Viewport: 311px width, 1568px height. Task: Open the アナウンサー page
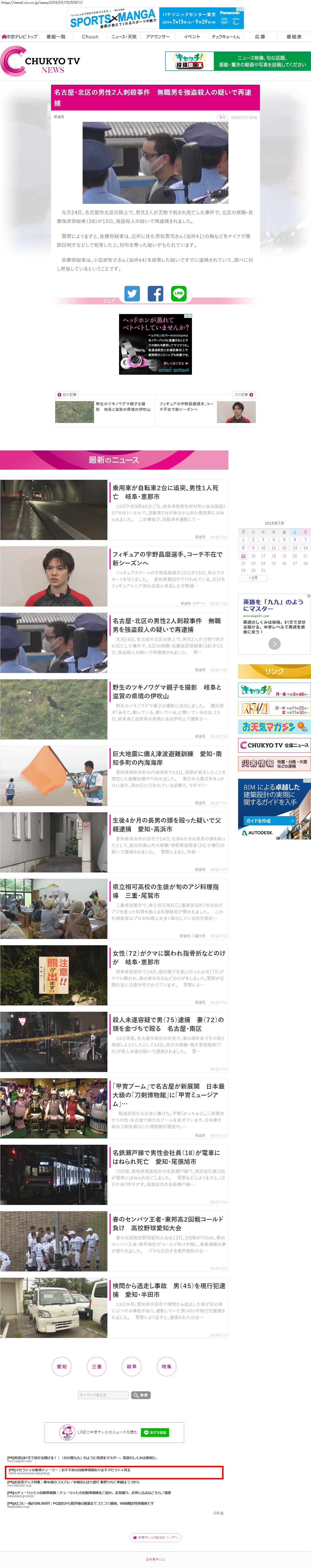[158, 36]
